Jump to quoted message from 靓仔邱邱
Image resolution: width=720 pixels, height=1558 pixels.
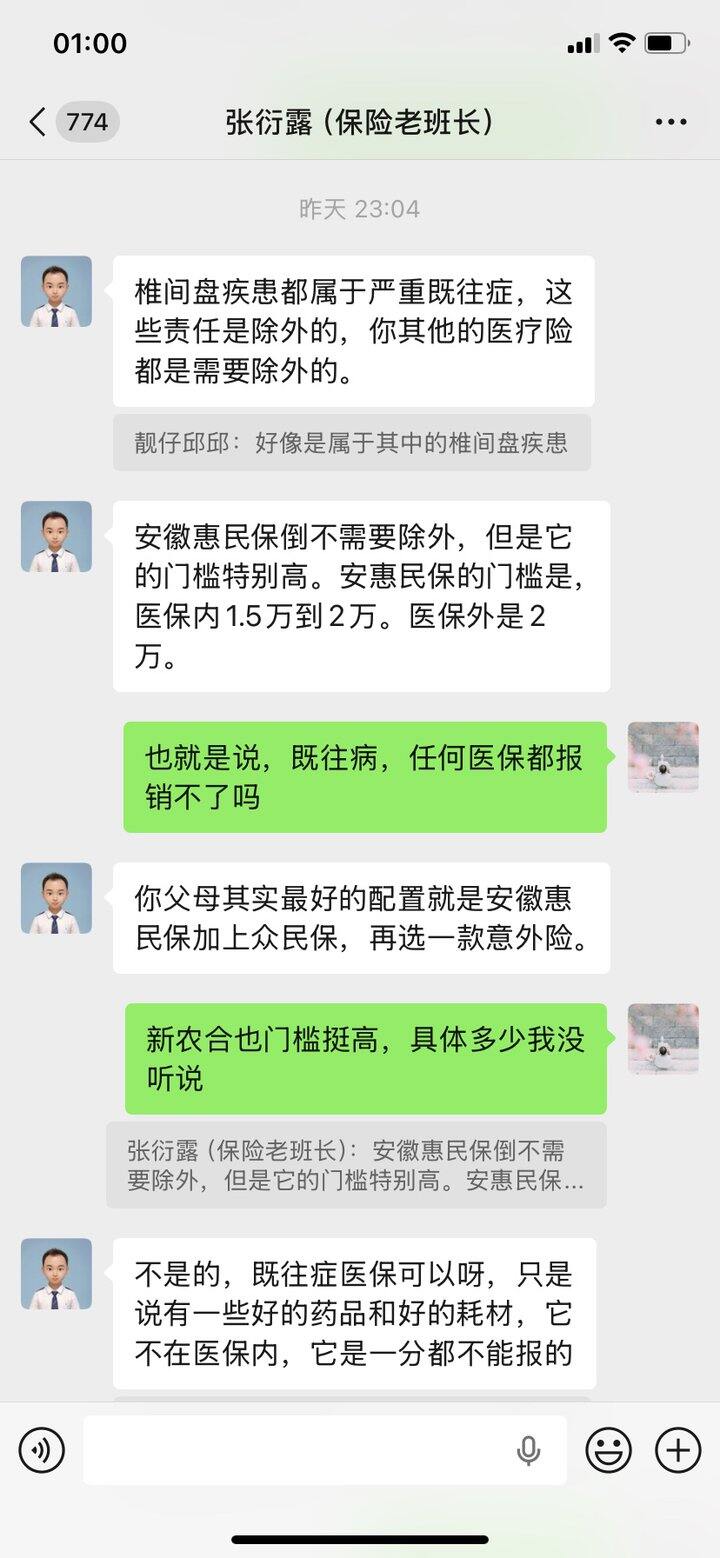351,442
